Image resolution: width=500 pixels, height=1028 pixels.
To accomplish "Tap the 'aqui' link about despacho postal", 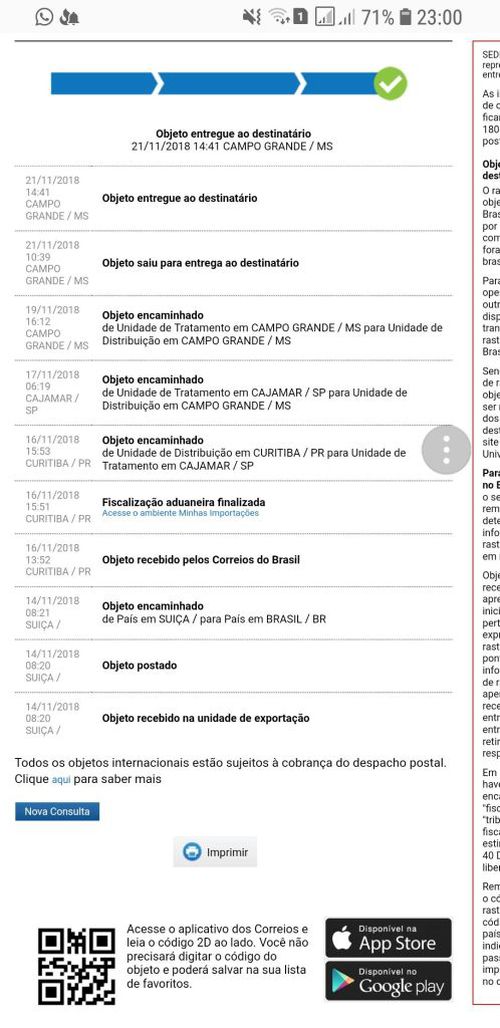I will (x=61, y=780).
